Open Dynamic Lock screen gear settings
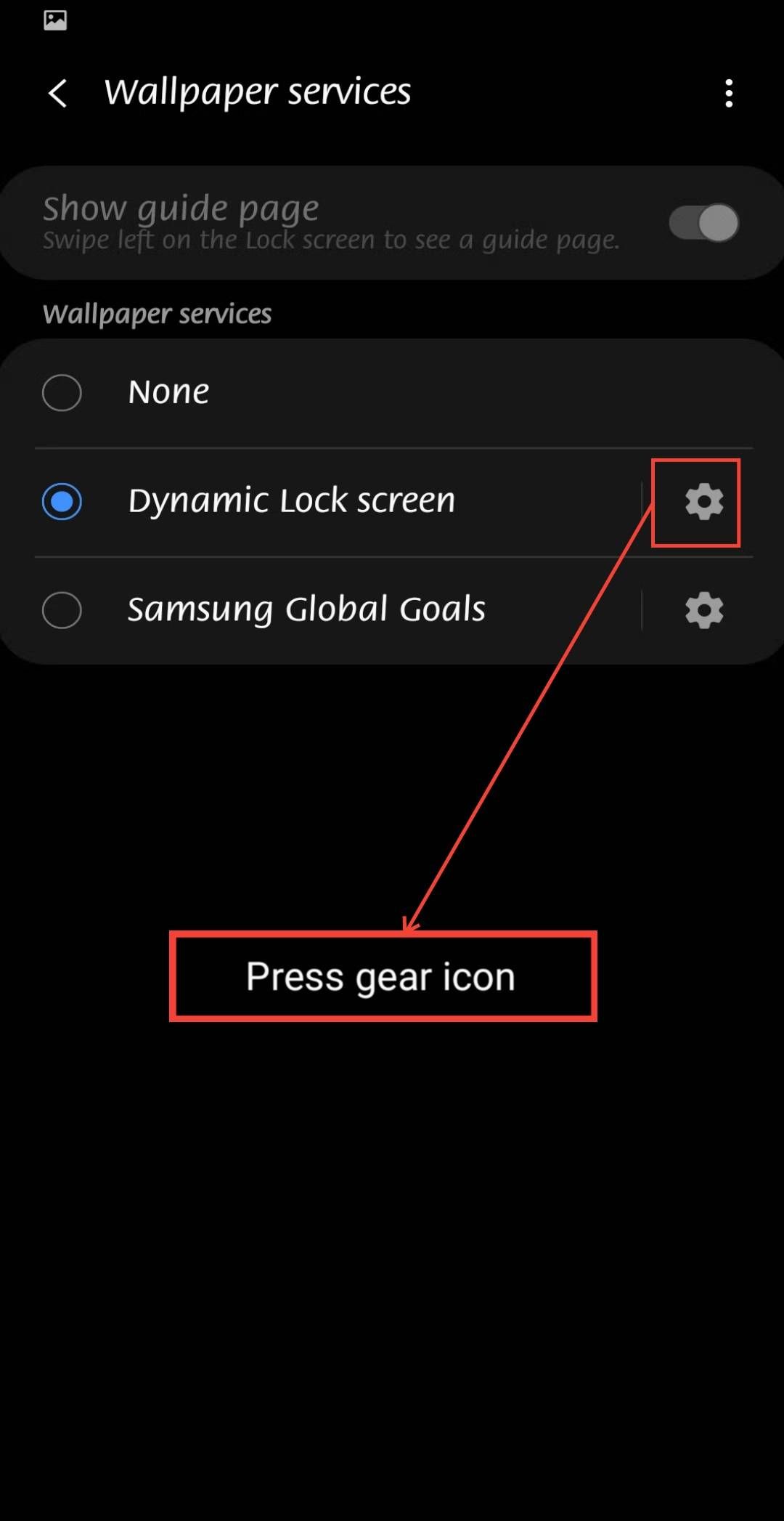The height and width of the screenshot is (1521, 784). (703, 502)
